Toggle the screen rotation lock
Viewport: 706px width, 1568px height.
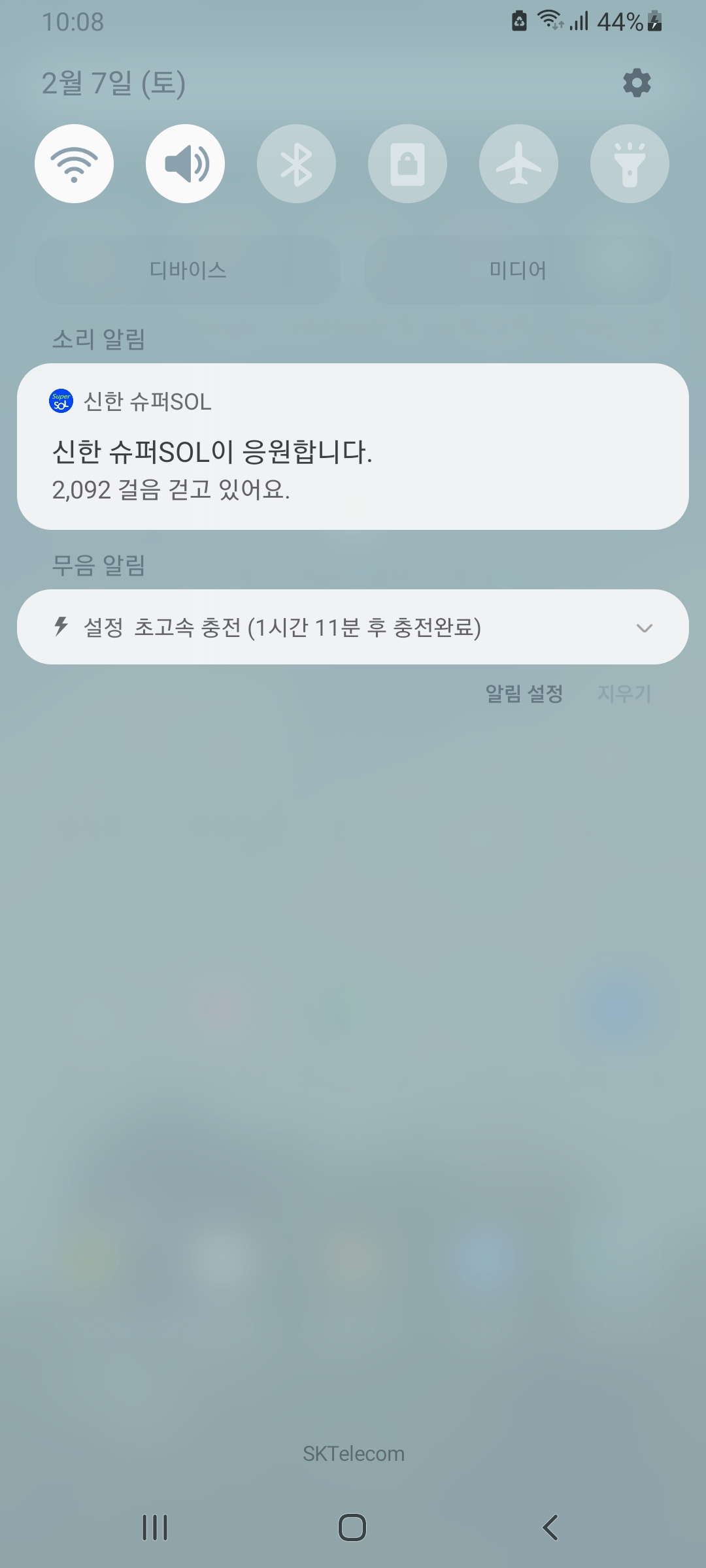407,163
